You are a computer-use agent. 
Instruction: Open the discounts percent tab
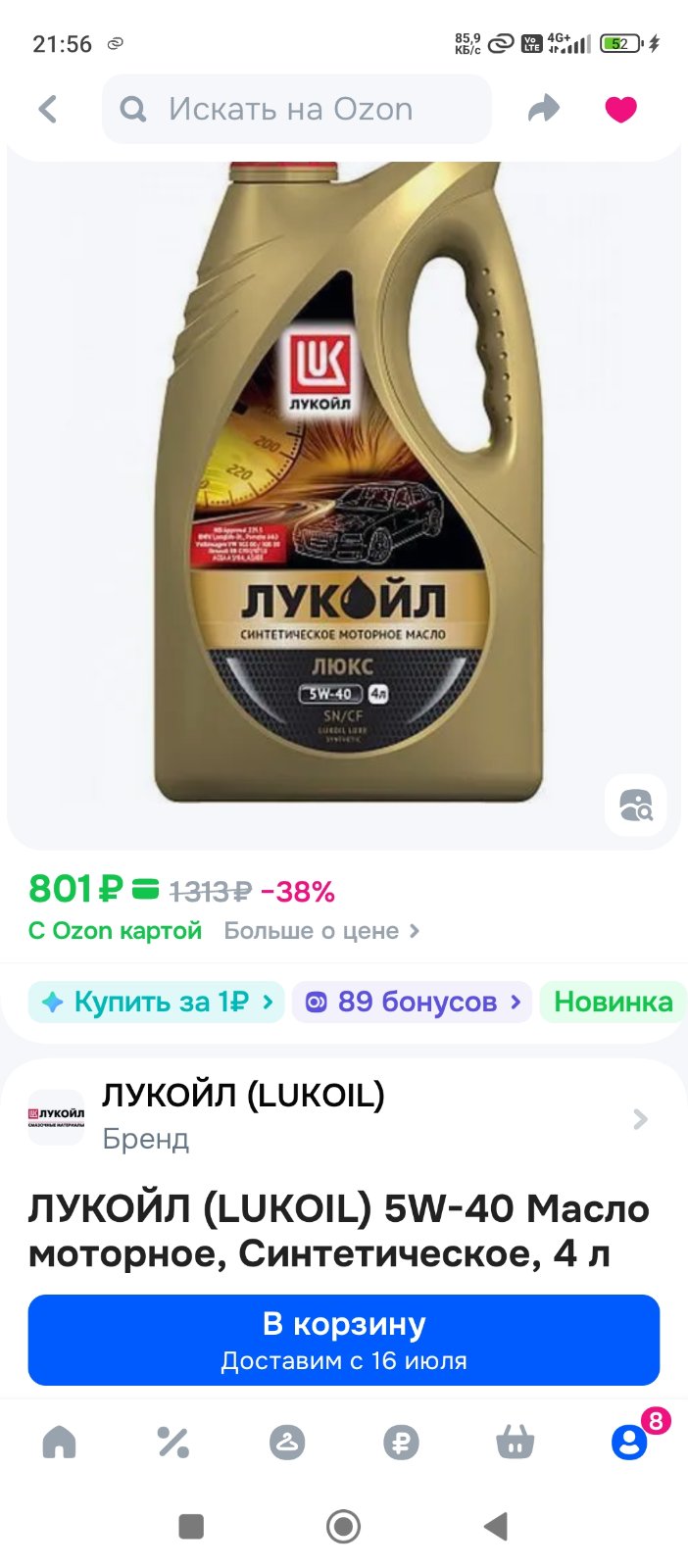[172, 1443]
